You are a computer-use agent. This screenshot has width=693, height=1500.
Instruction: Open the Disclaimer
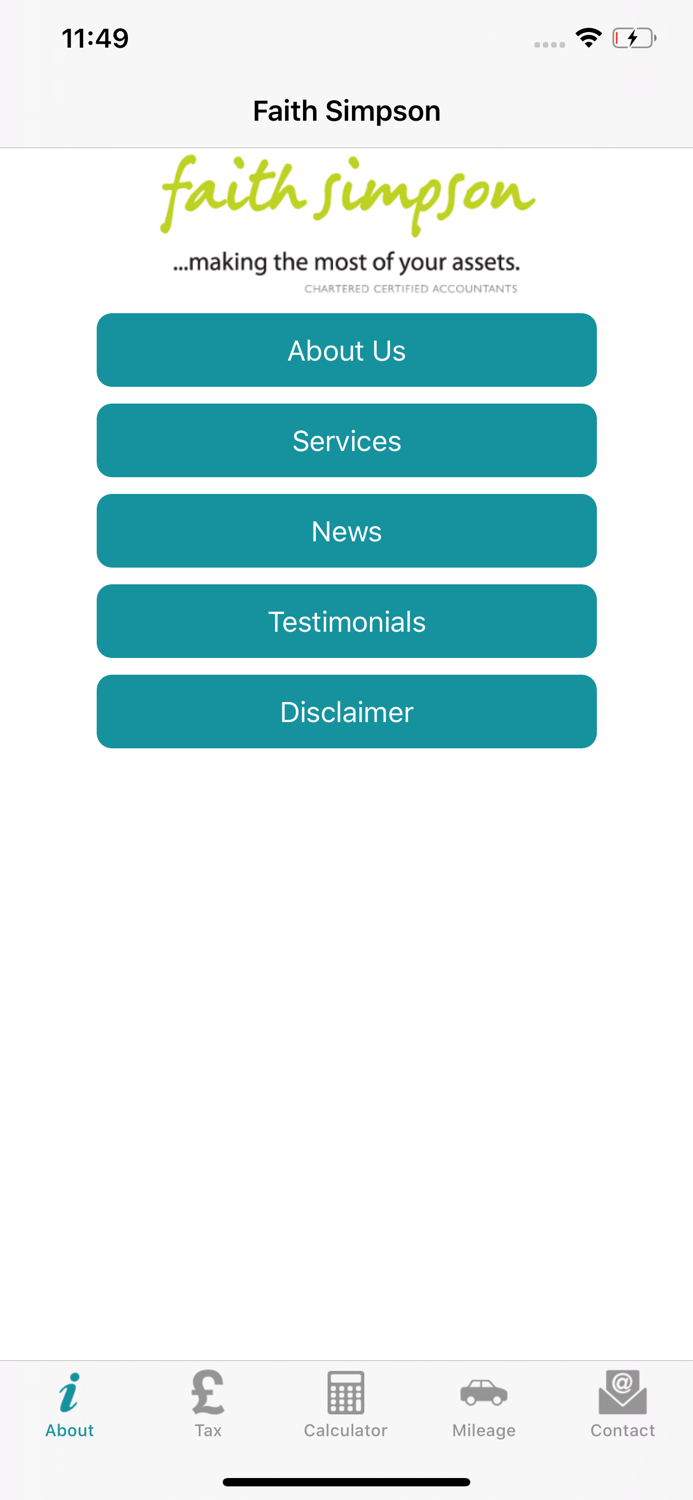tap(346, 712)
